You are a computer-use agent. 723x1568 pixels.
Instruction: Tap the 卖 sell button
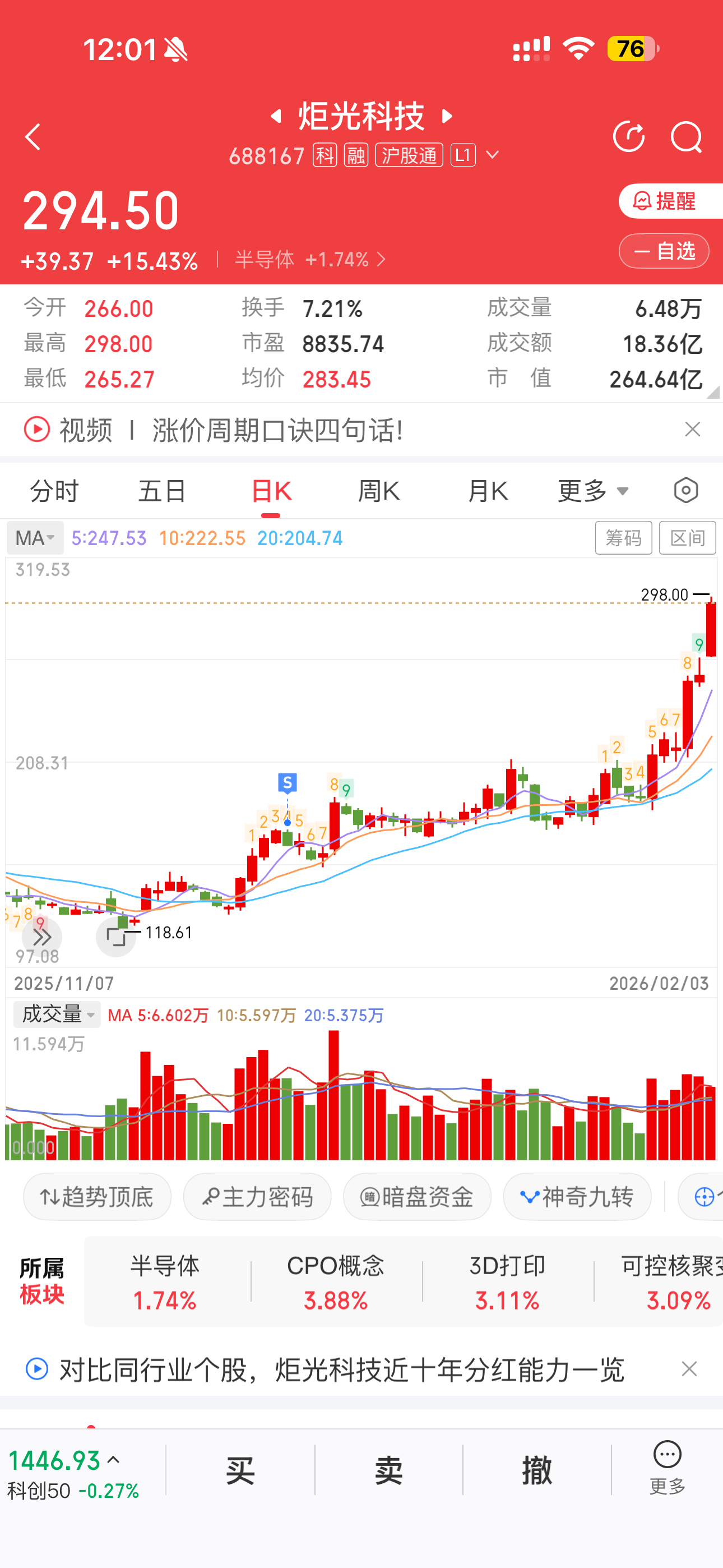click(389, 1470)
